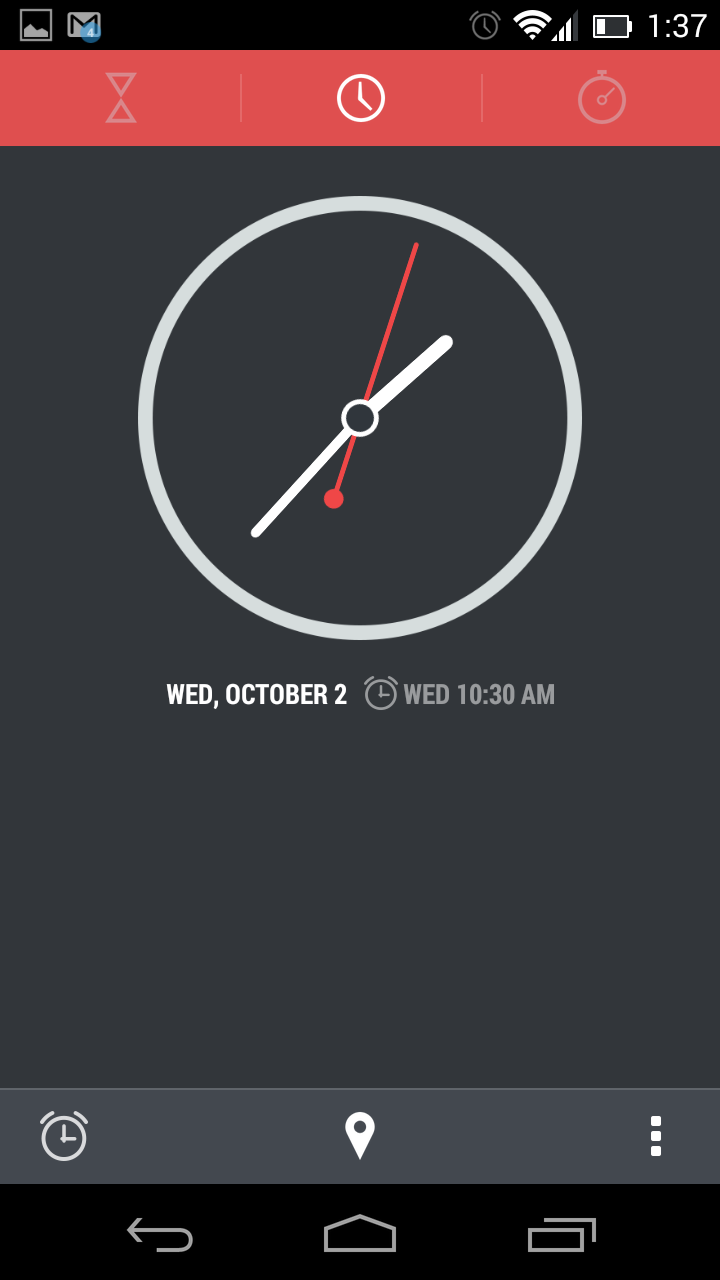Image resolution: width=720 pixels, height=1280 pixels.
Task: Switch to the timer hourglass tab
Action: pyautogui.click(x=121, y=98)
